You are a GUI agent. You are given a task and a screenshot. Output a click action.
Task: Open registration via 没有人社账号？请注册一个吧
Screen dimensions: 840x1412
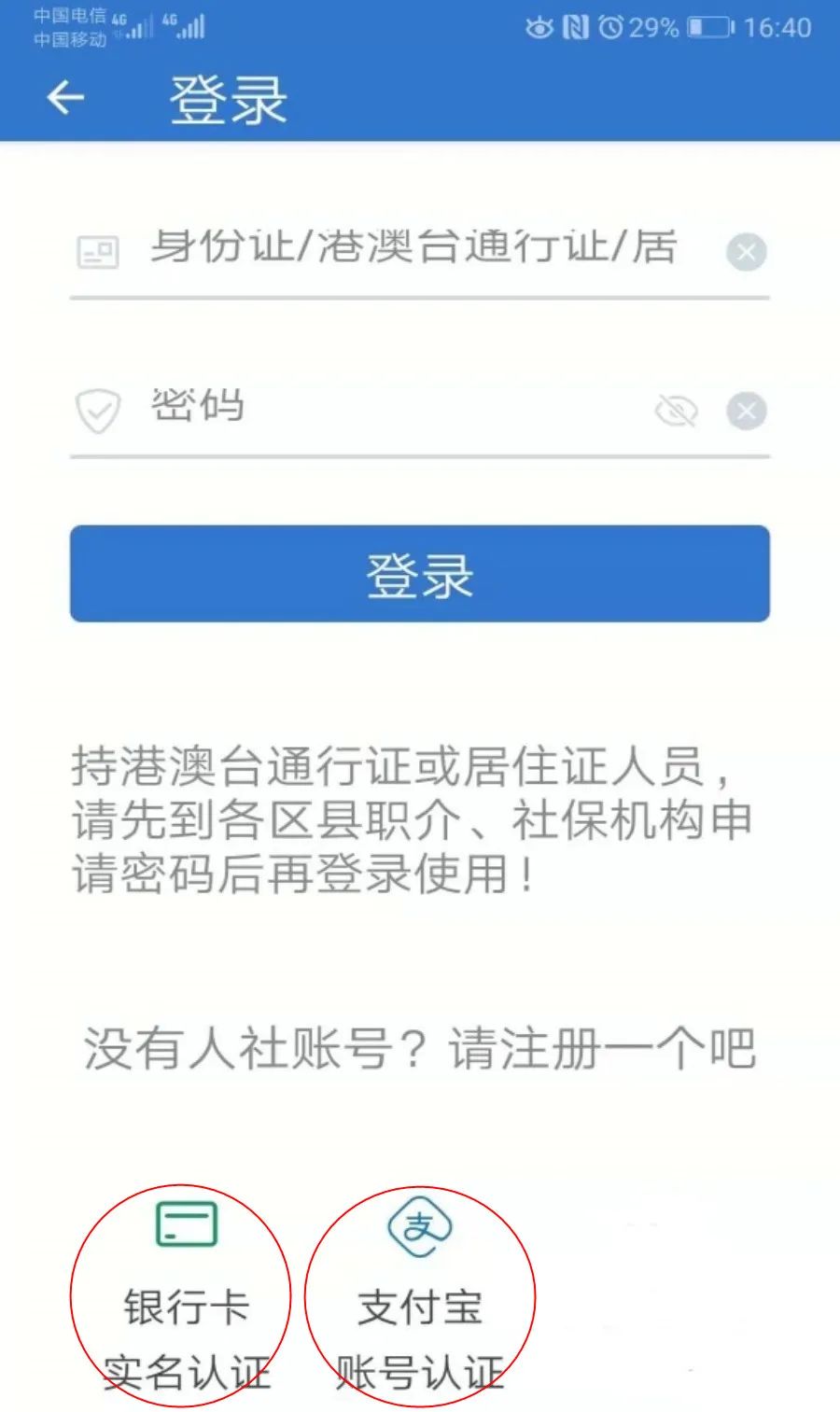420,1048
